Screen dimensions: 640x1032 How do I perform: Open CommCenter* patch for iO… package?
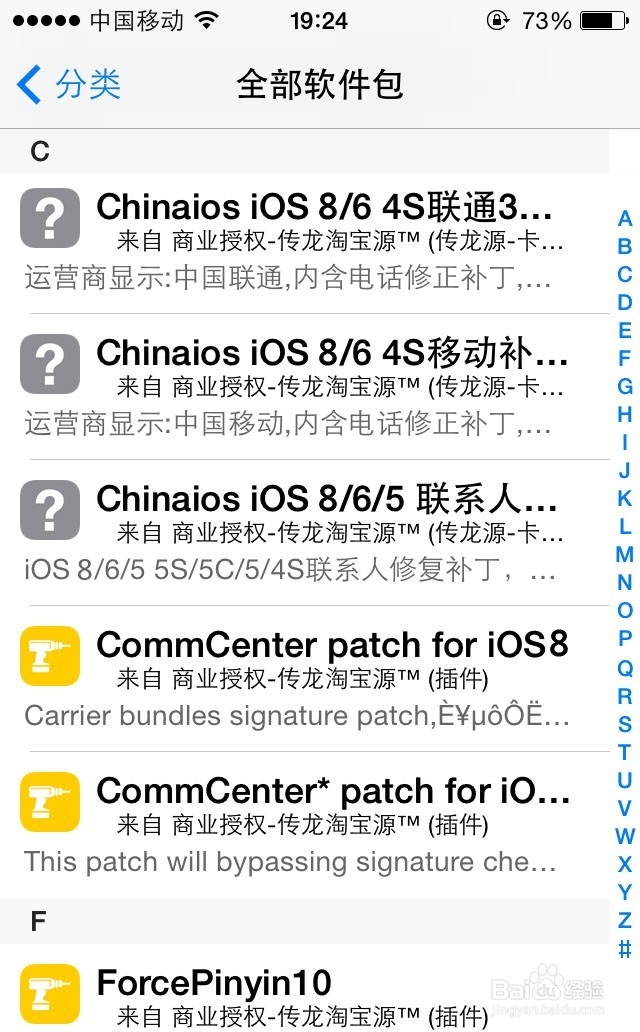pyautogui.click(x=305, y=825)
